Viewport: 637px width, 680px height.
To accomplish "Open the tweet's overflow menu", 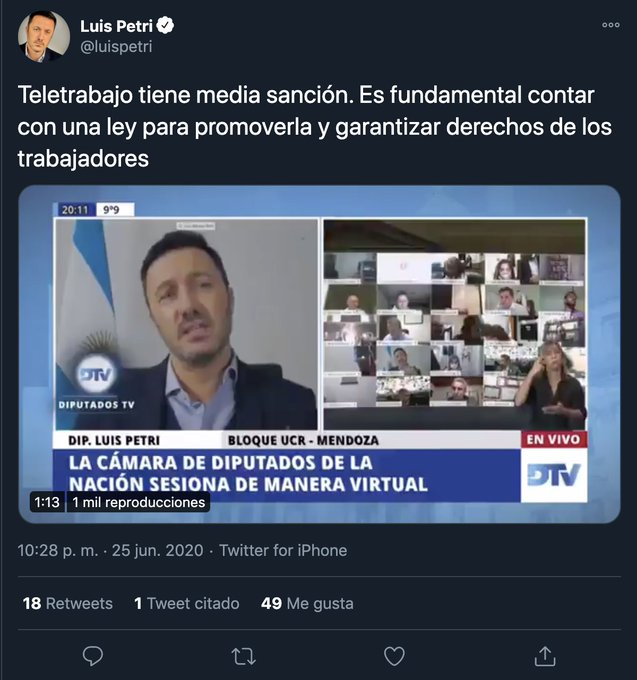I will click(610, 27).
